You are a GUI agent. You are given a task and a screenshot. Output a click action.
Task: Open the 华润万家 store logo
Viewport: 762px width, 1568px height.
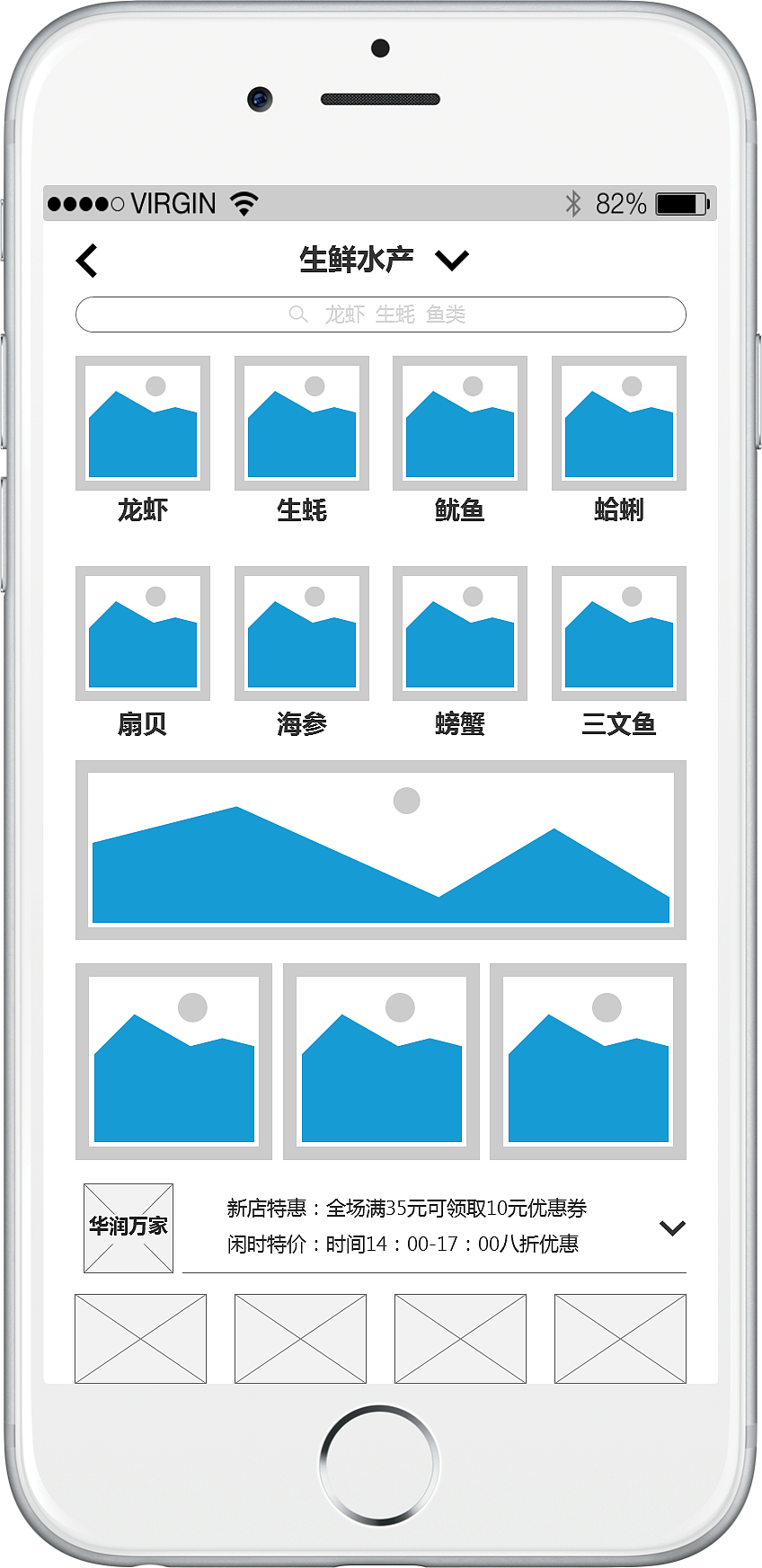pyautogui.click(x=128, y=1227)
